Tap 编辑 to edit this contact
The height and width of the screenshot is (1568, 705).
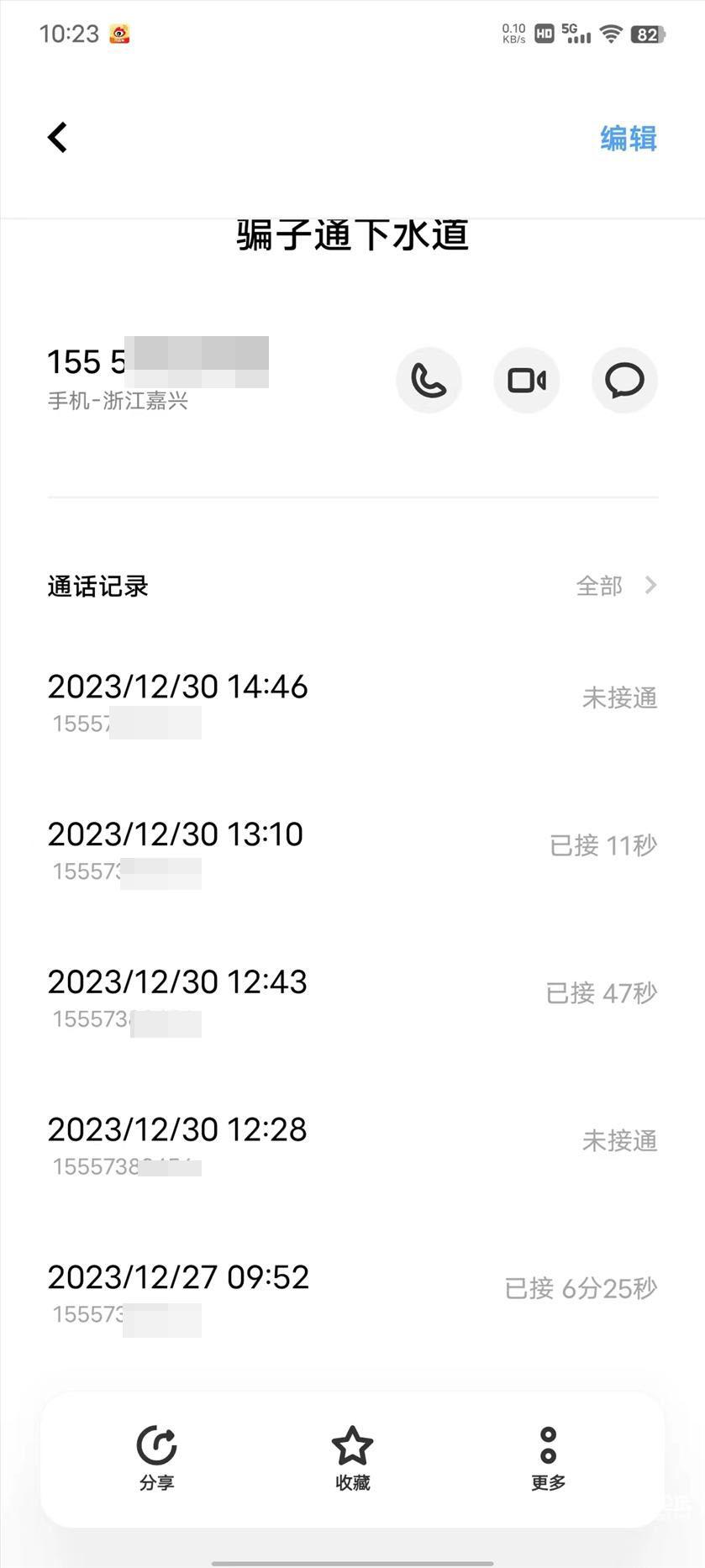pos(629,138)
